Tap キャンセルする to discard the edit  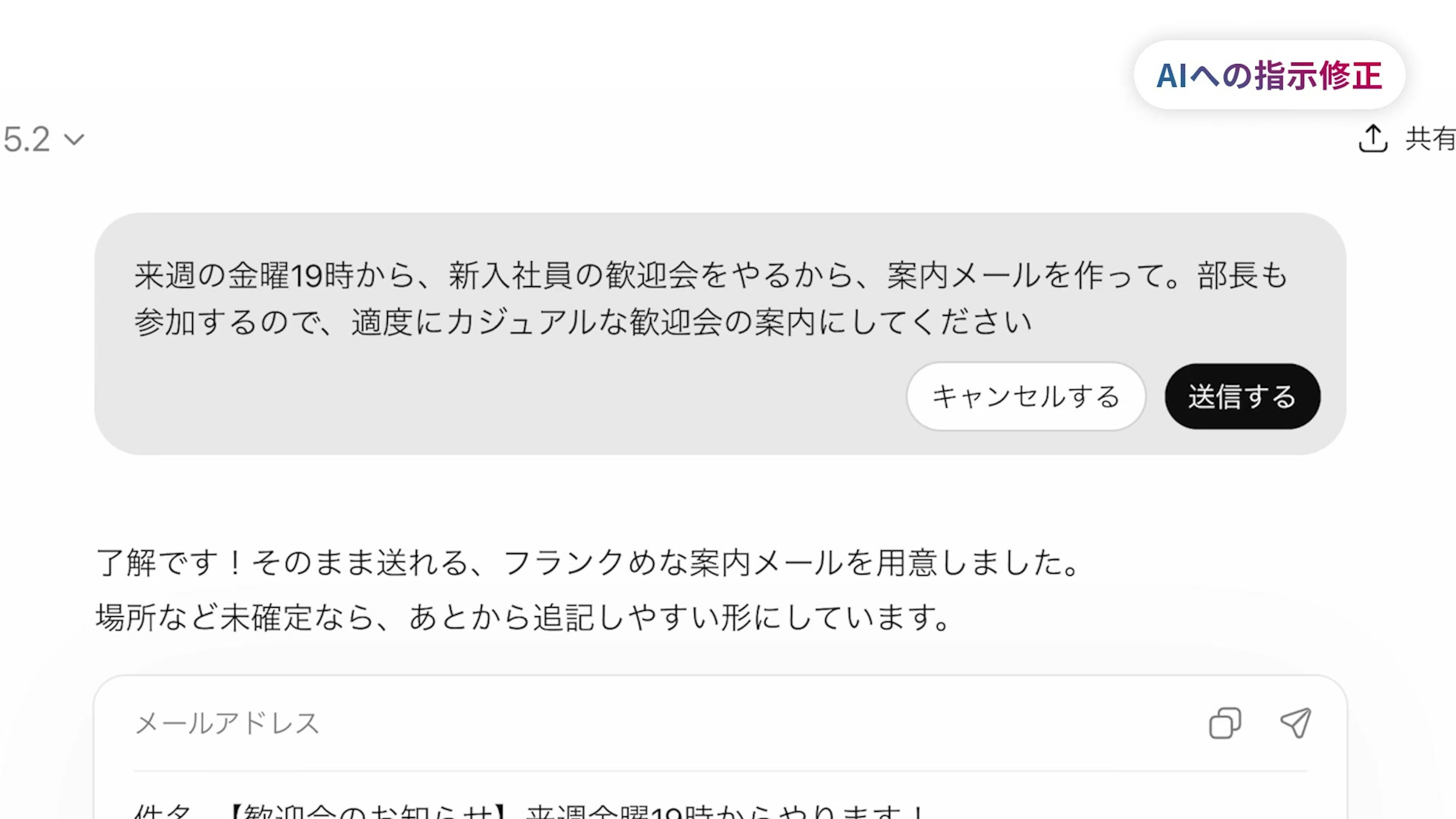click(x=1026, y=396)
